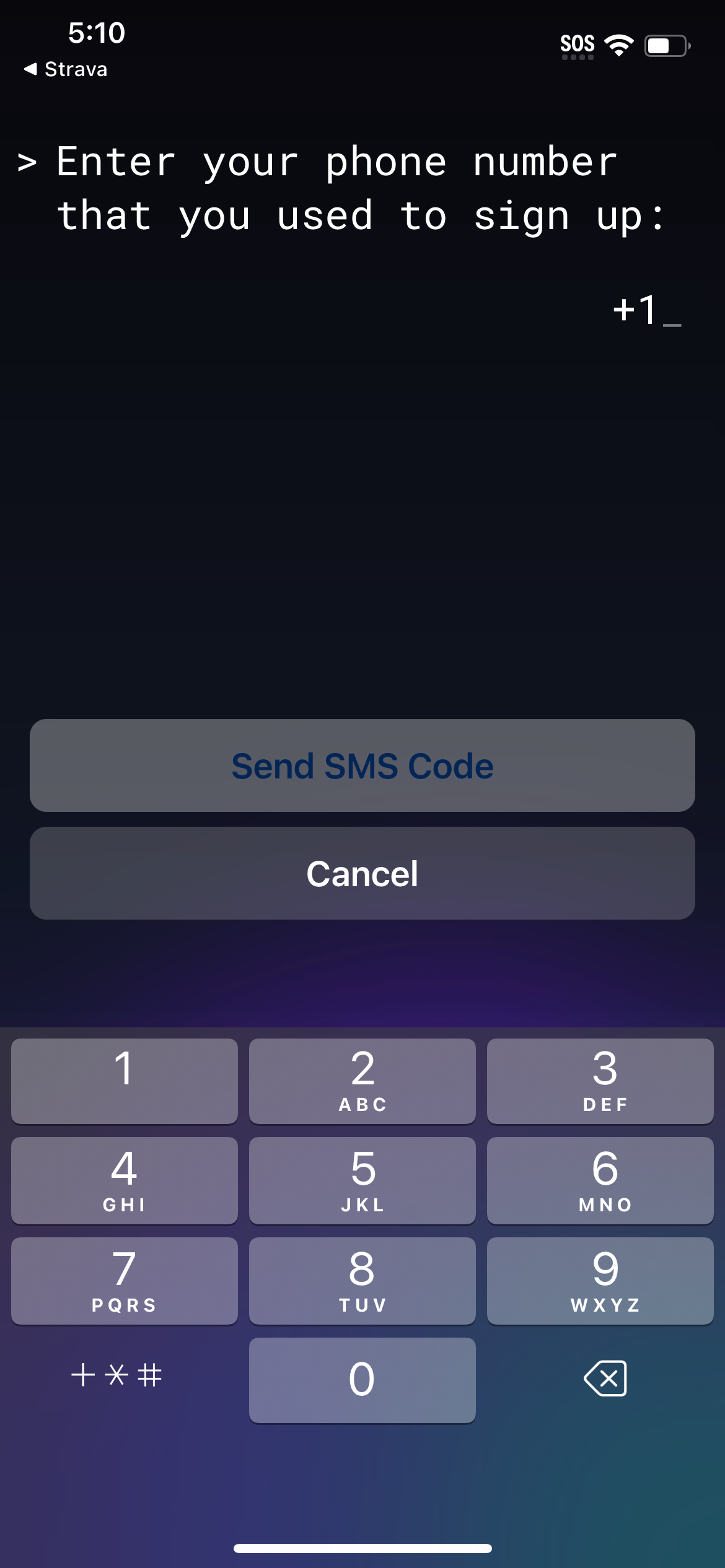
Task: Tap the zero key on the keypad
Action: [361, 1379]
